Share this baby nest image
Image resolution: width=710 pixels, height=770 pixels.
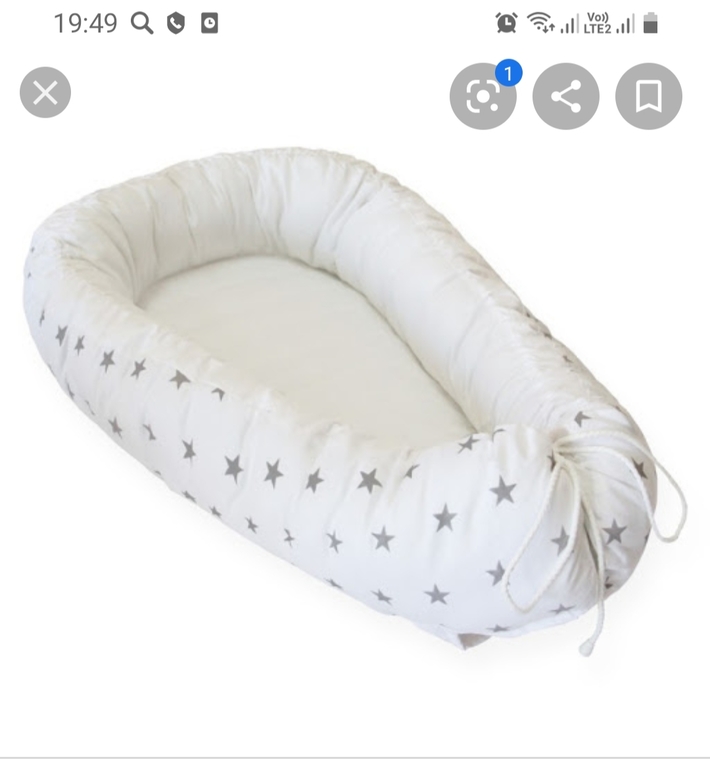click(x=566, y=97)
